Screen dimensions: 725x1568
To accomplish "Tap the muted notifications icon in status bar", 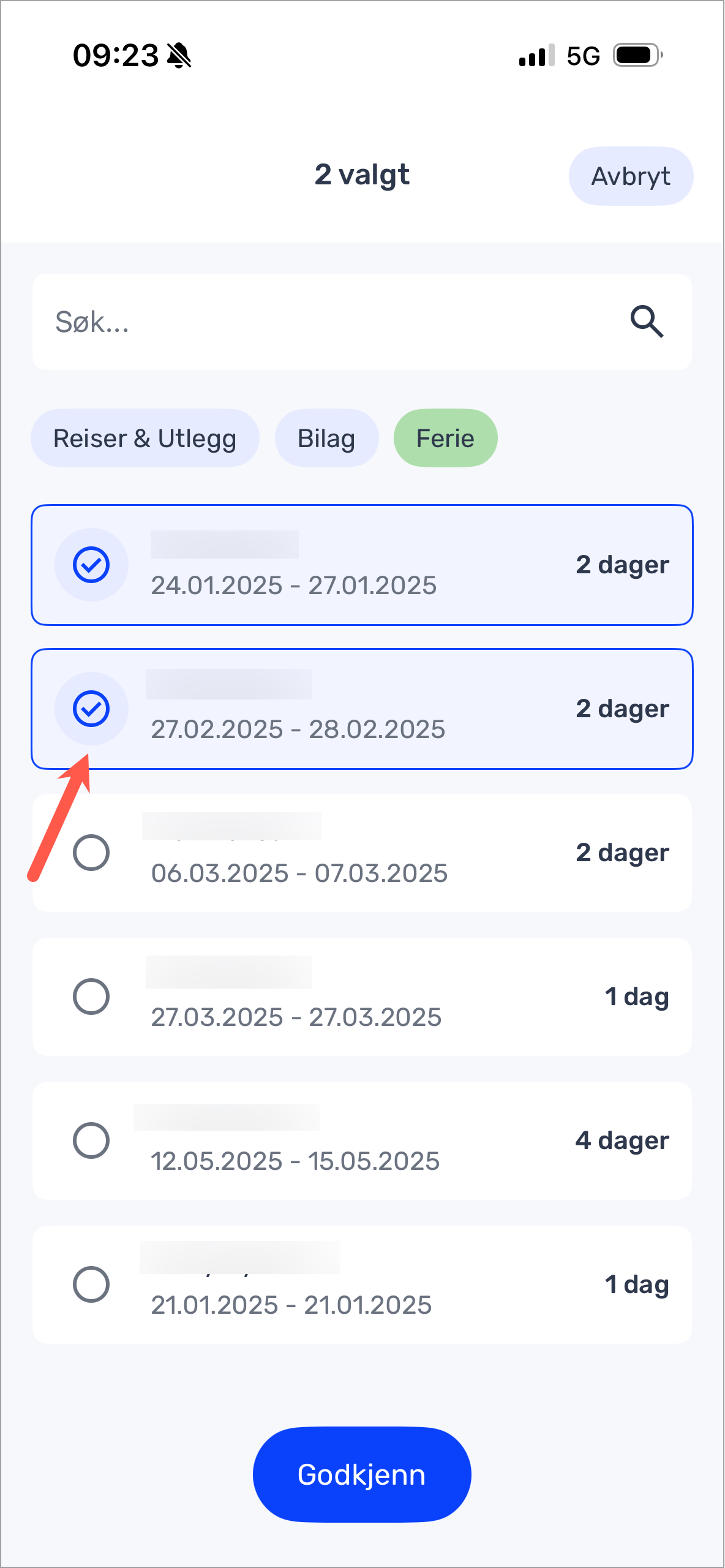I will tap(178, 56).
